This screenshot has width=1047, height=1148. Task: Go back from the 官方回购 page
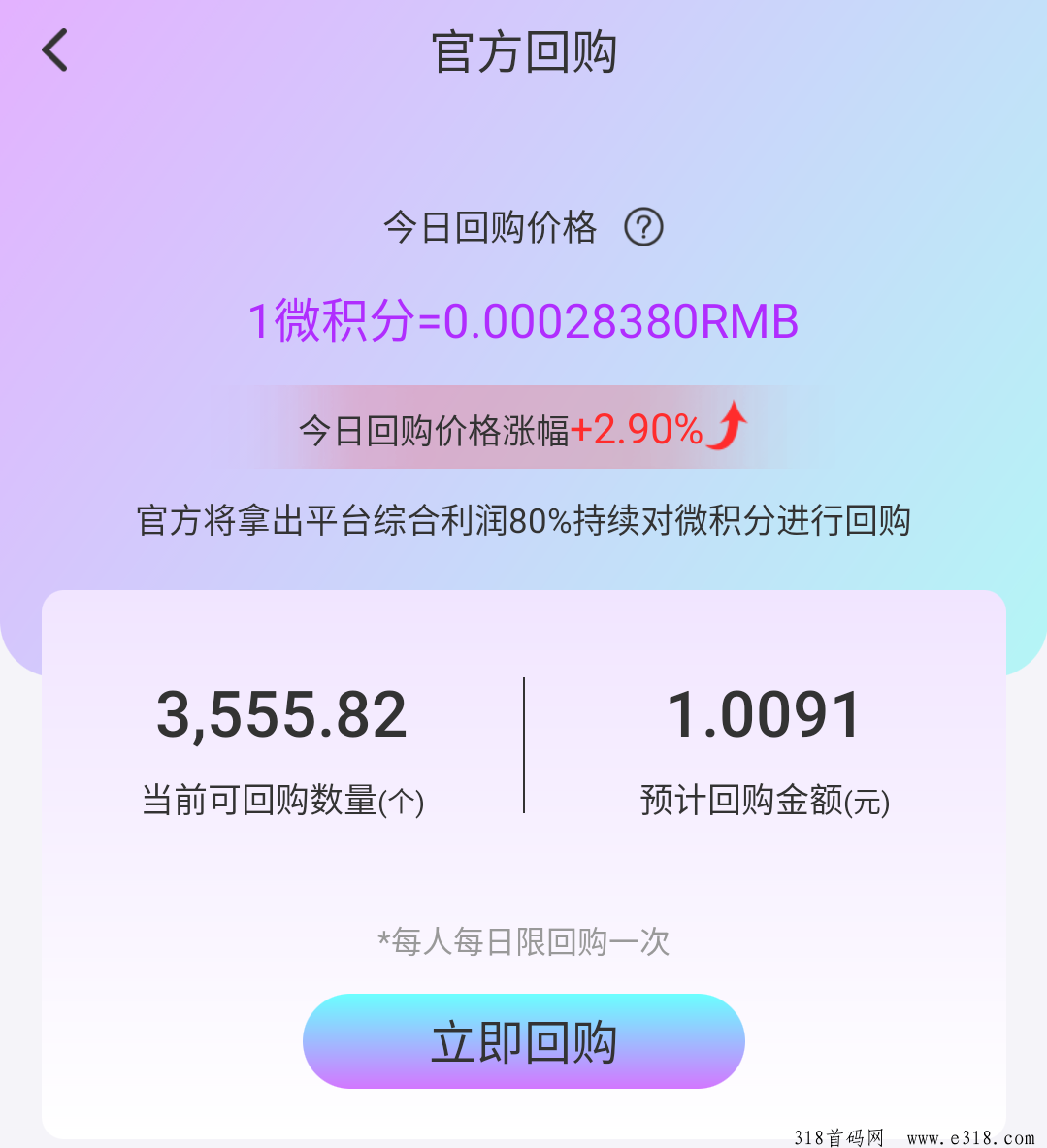(55, 50)
